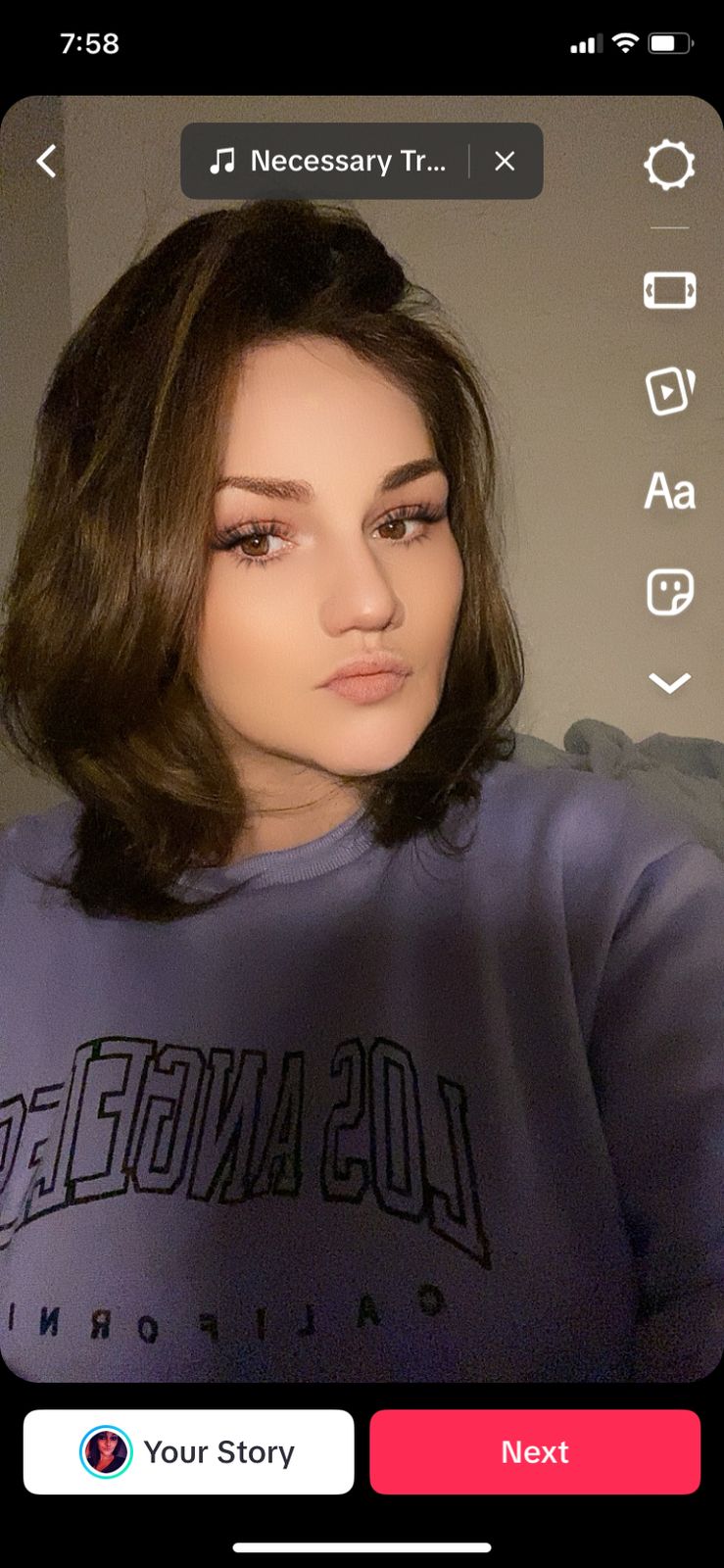This screenshot has width=724, height=1568.
Task: Open the settings gear icon
Action: (669, 165)
